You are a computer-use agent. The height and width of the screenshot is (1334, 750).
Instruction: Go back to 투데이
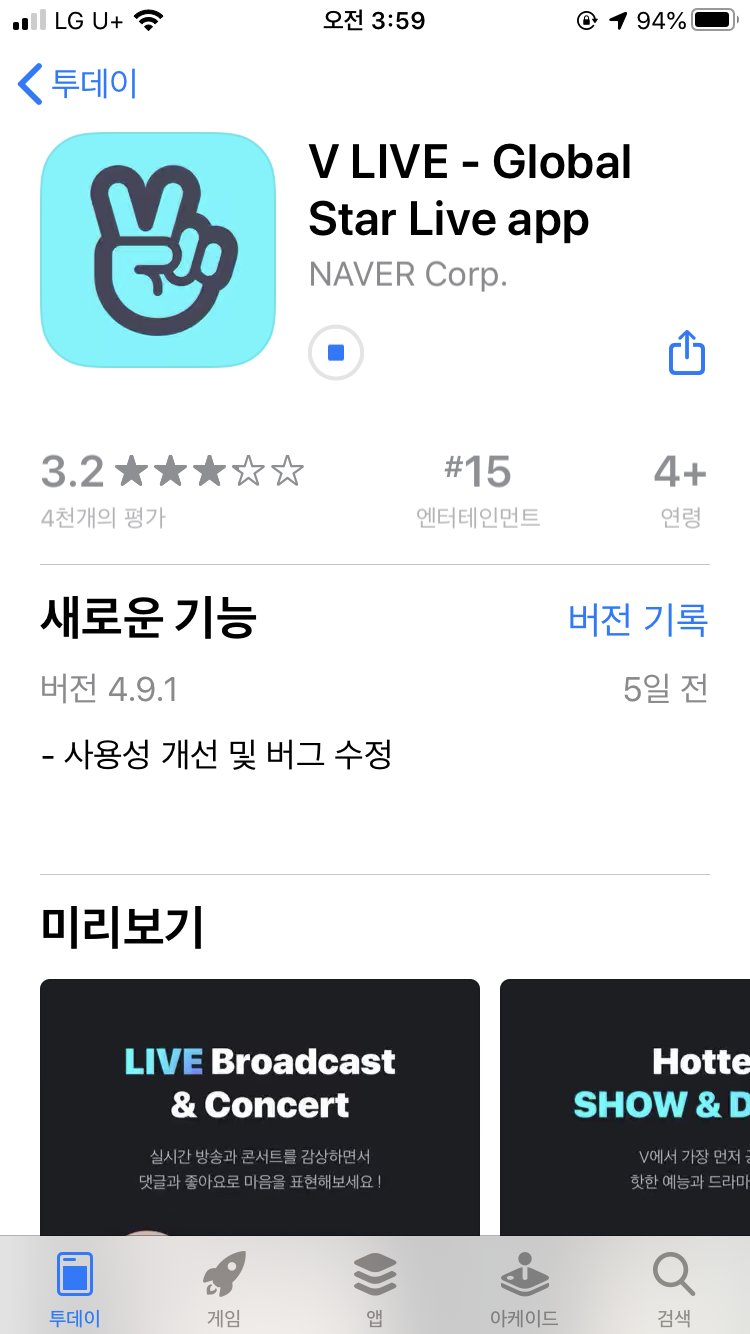pos(78,84)
